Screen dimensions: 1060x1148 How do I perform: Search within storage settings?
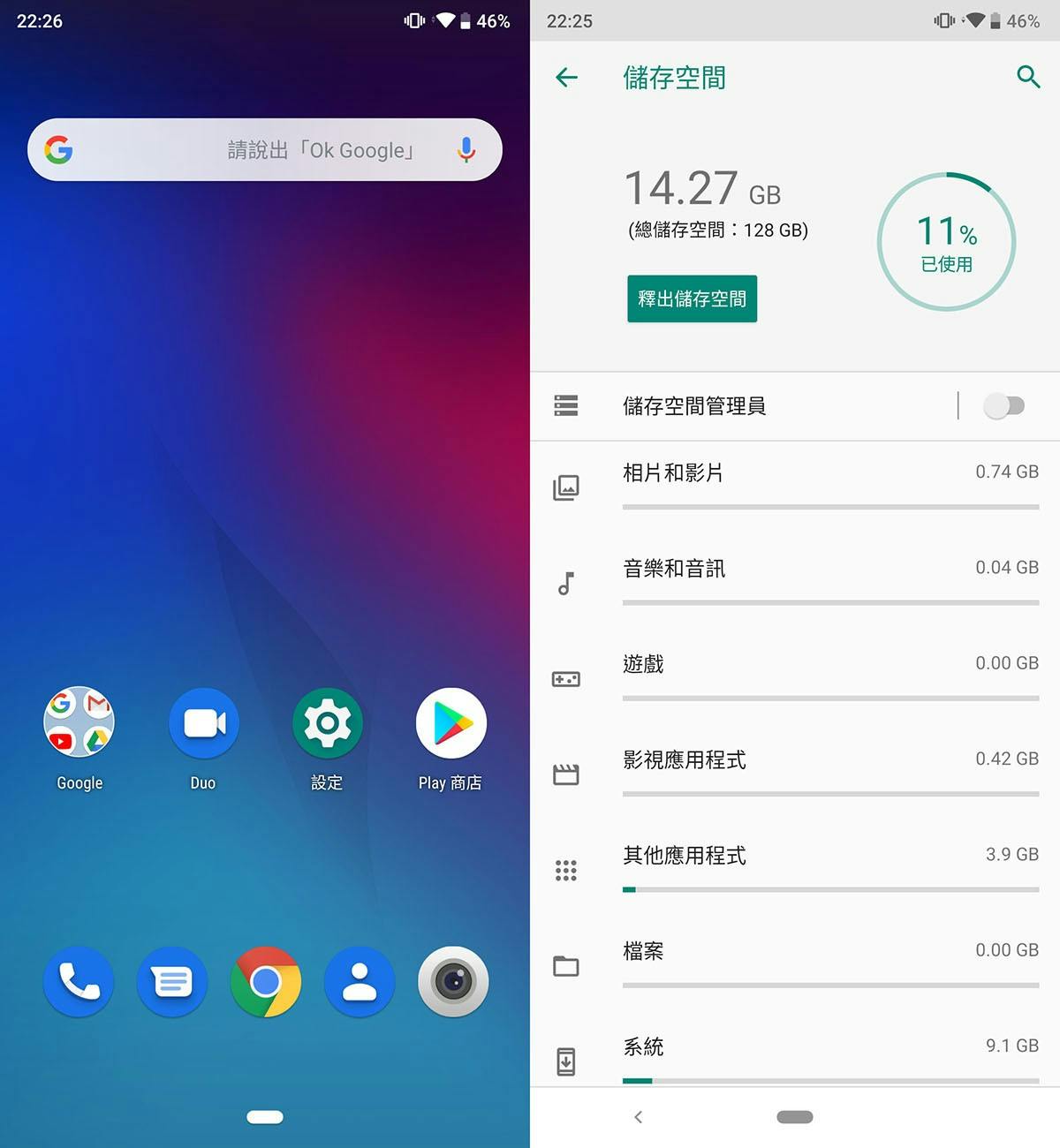(1028, 78)
